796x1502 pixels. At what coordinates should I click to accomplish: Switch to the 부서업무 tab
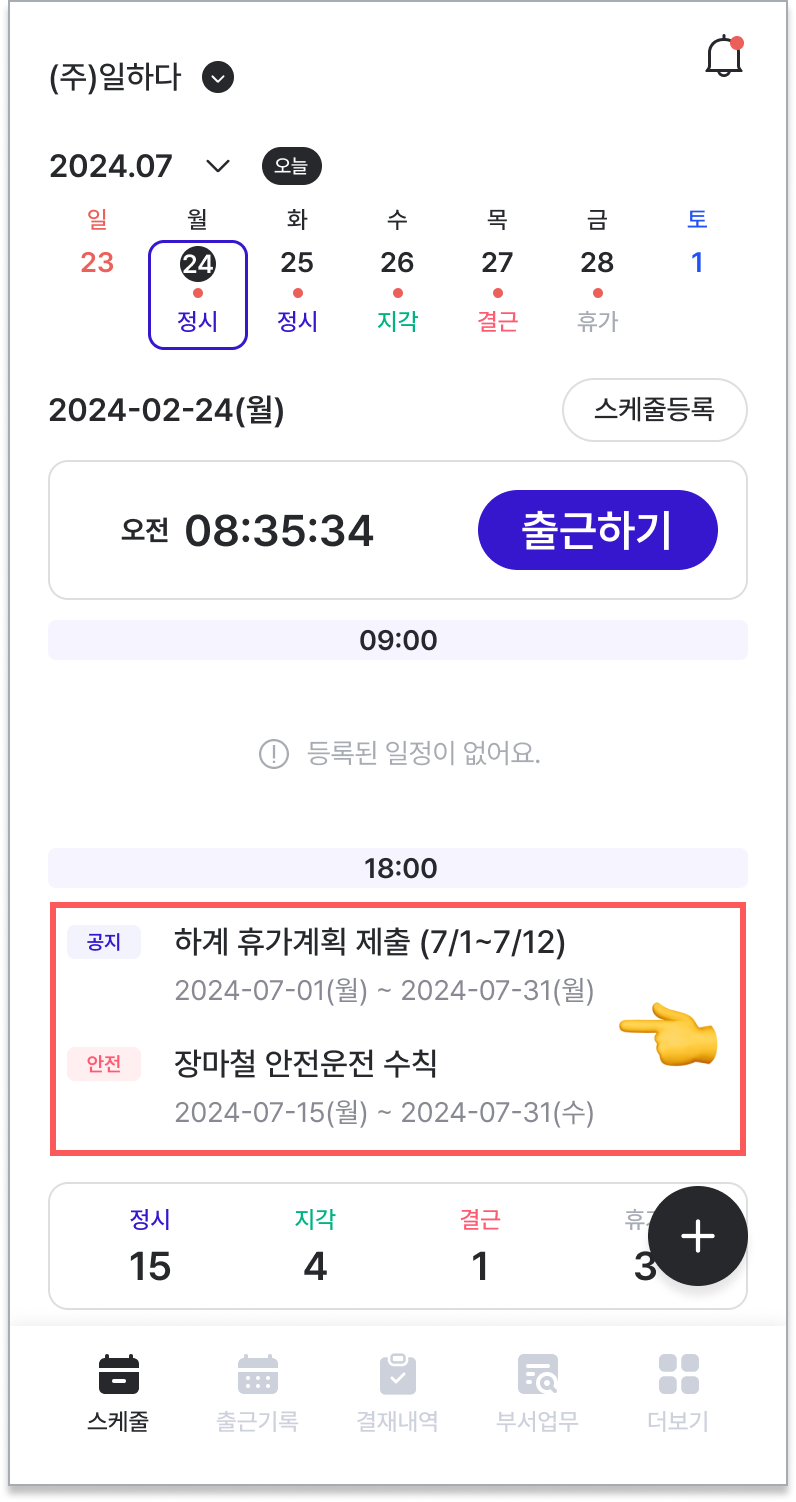point(538,1394)
